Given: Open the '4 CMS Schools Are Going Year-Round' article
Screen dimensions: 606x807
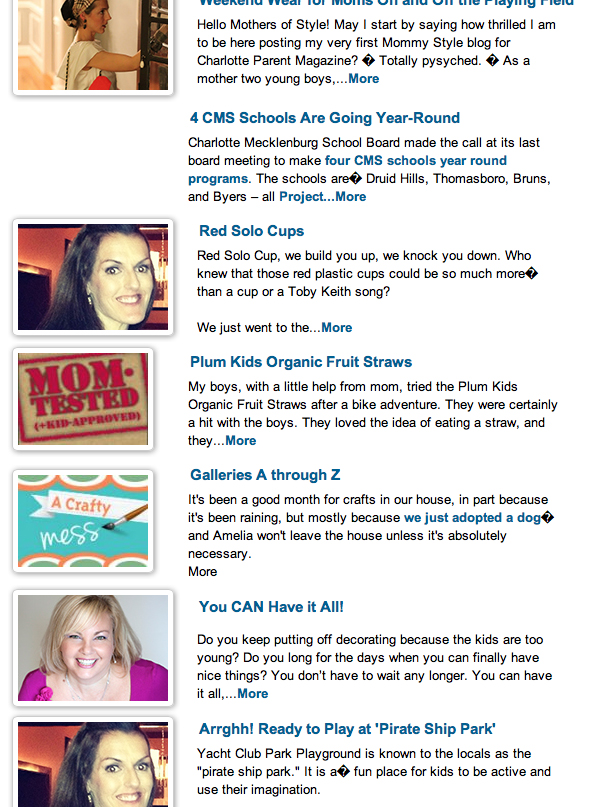Looking at the screenshot, I should (324, 118).
